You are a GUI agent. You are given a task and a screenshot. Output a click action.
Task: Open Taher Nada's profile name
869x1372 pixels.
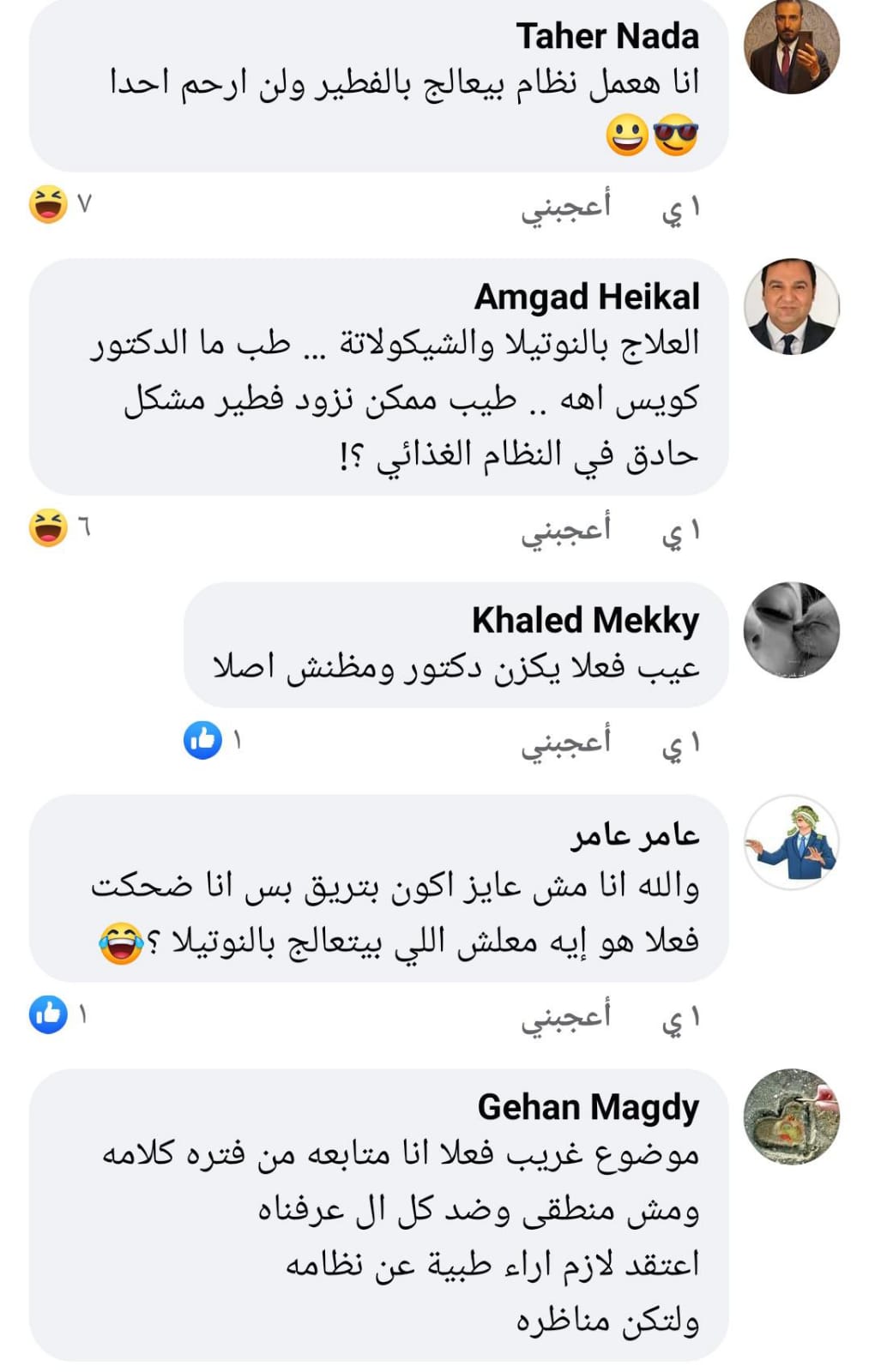pos(607,36)
